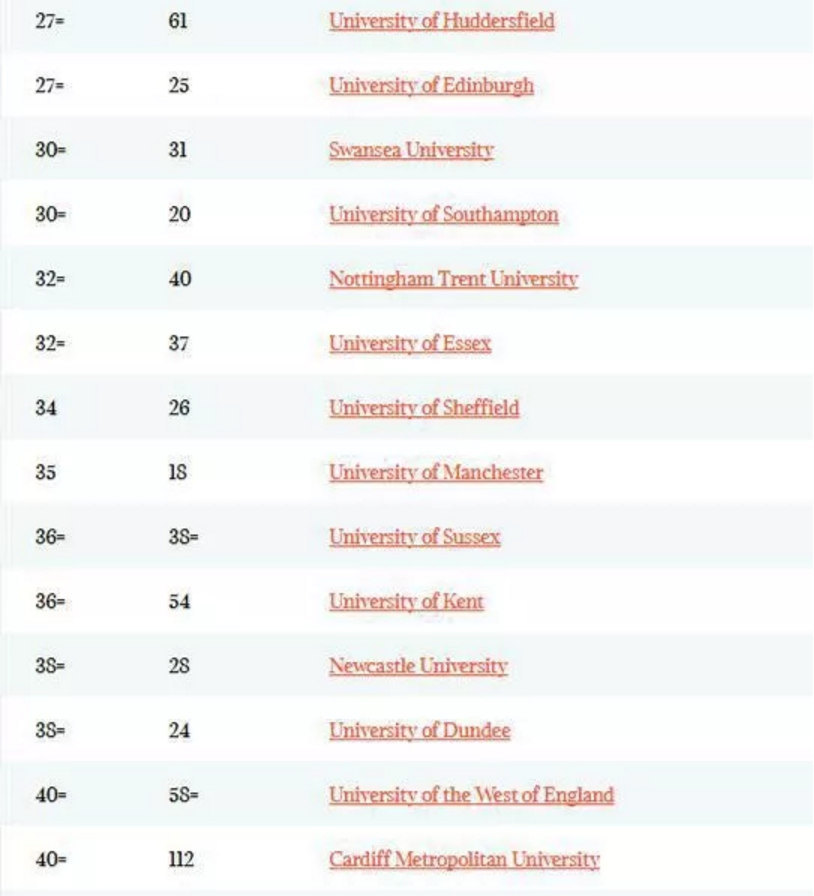Open the University of Edinburgh link
Viewport: 814px width, 896px height.
click(431, 86)
